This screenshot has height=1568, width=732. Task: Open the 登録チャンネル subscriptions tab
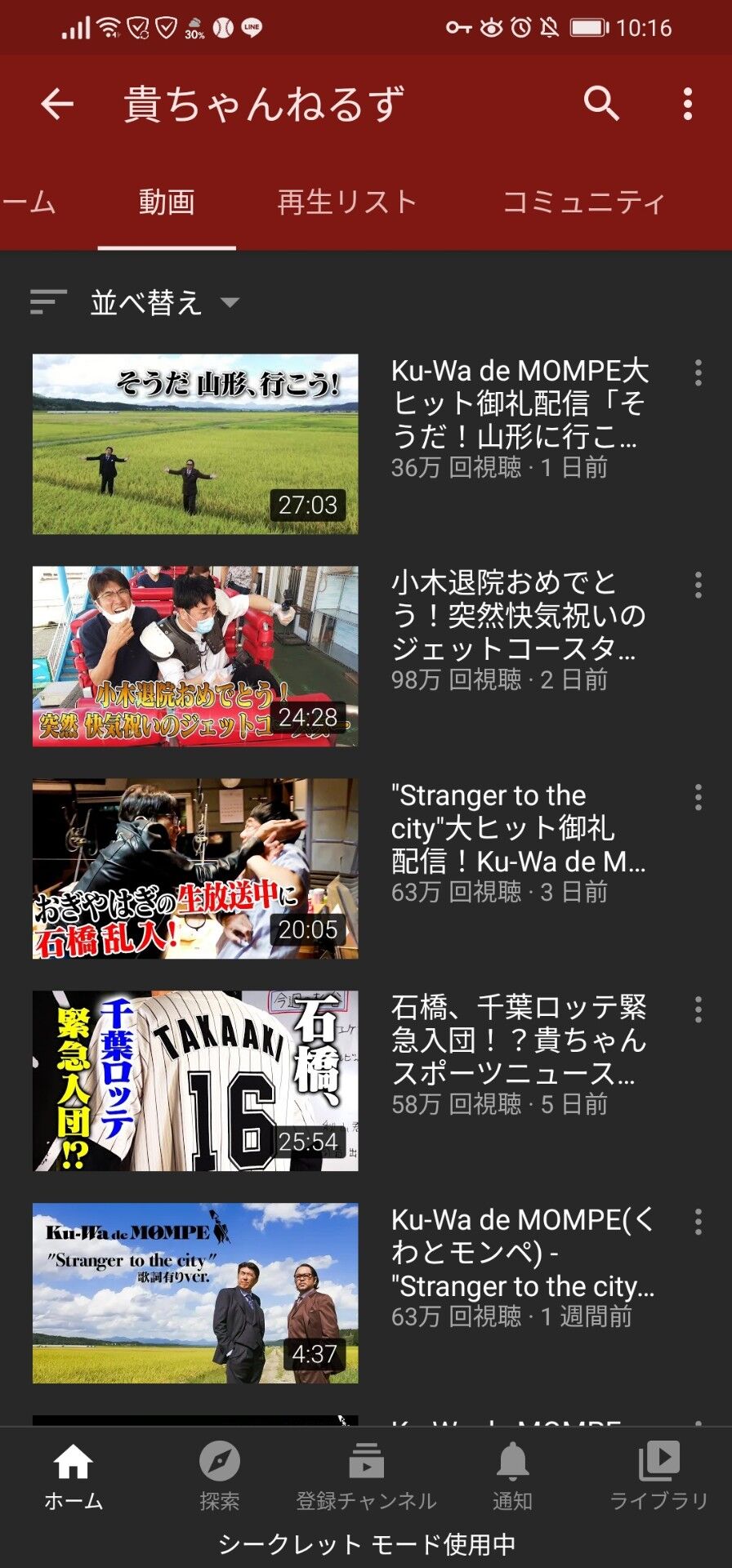coord(366,1477)
